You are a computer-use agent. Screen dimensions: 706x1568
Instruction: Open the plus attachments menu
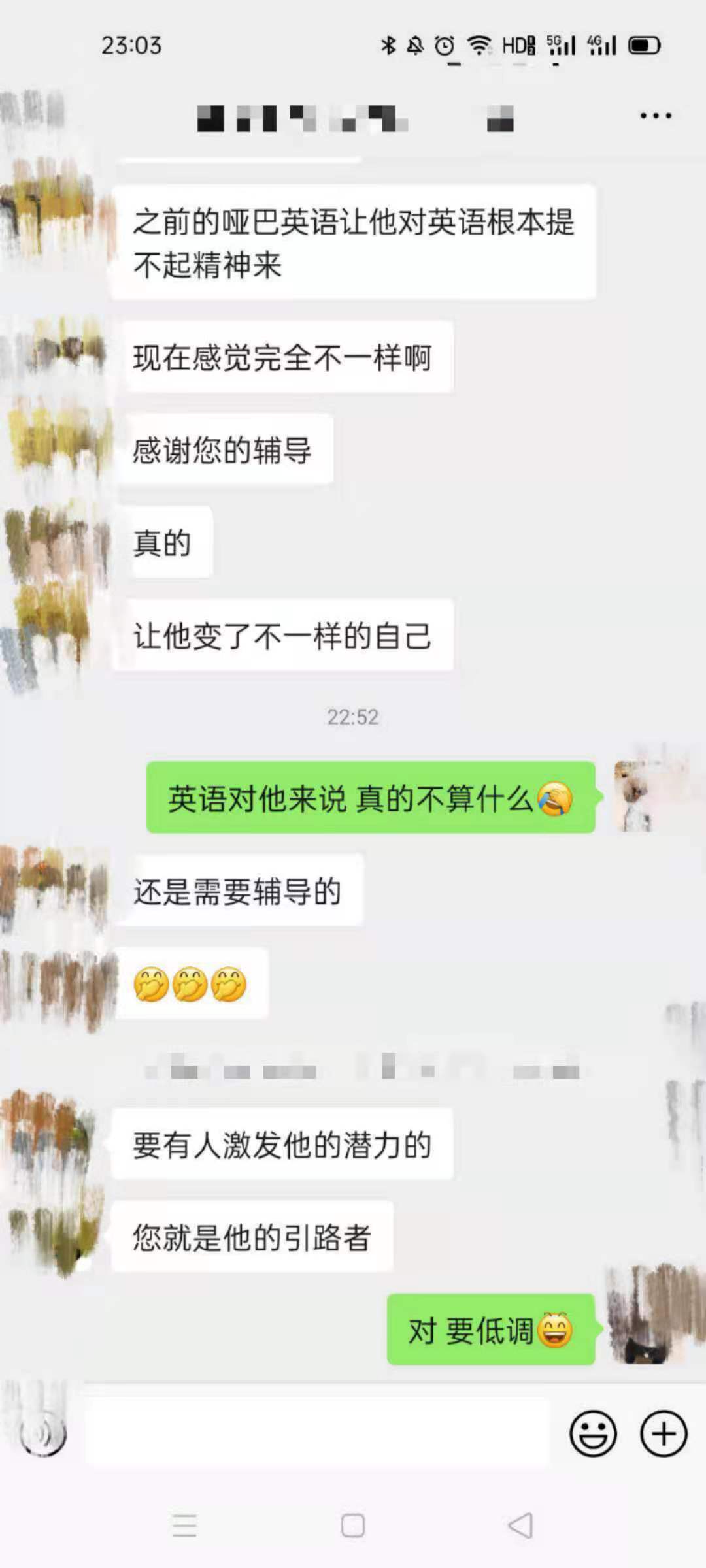coord(664,1434)
